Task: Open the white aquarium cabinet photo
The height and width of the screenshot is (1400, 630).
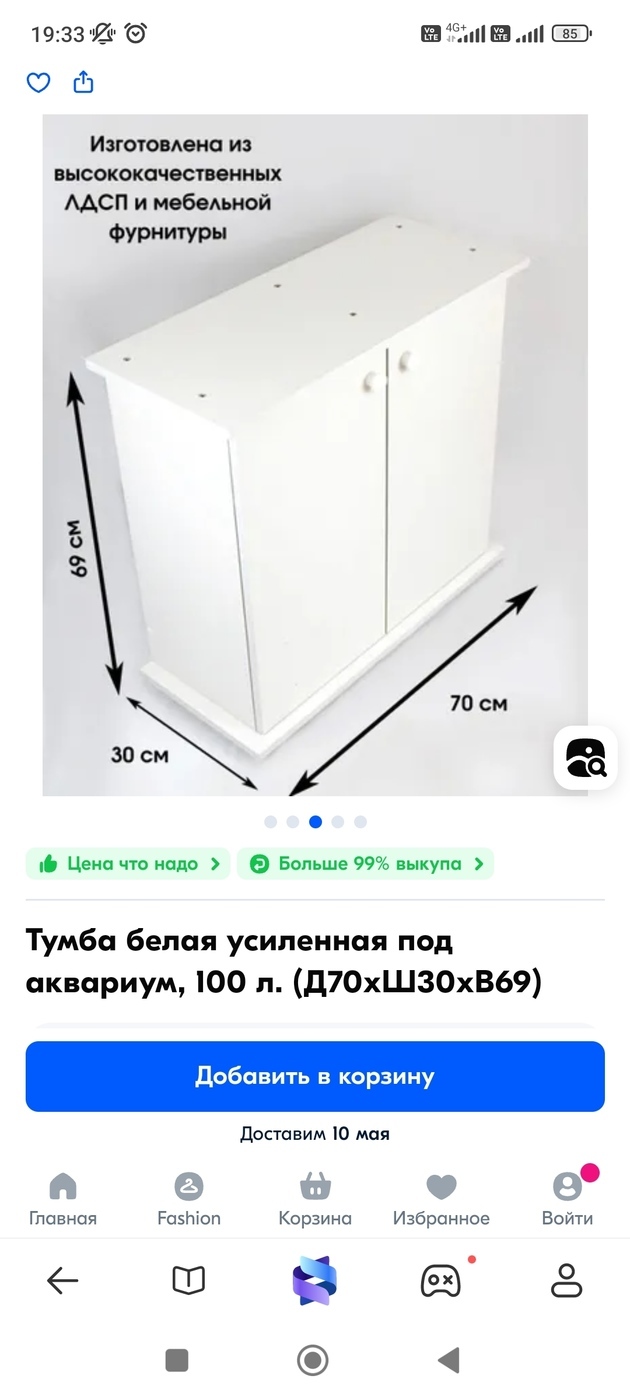Action: 315,455
